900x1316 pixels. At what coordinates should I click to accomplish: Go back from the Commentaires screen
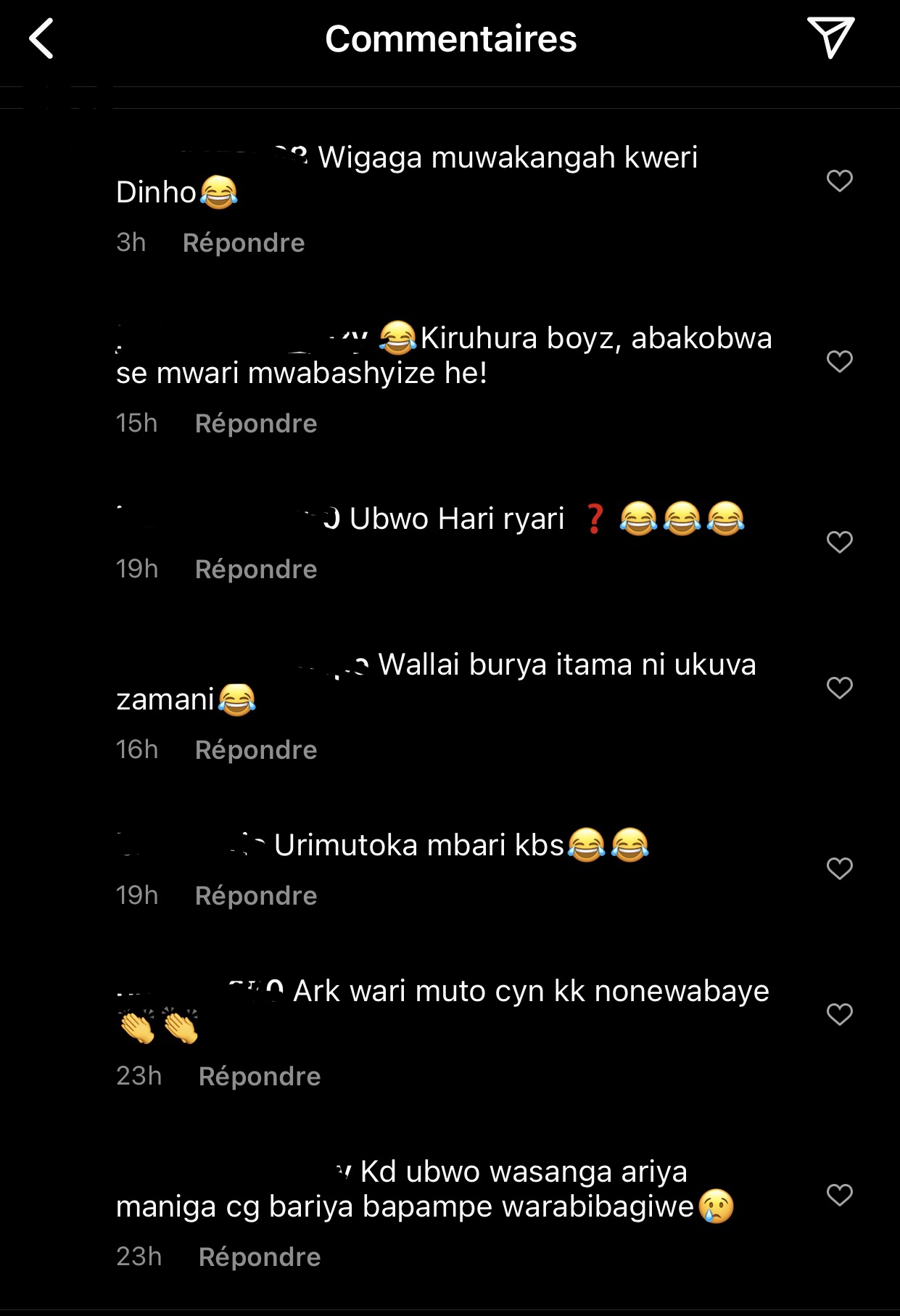pos(42,38)
